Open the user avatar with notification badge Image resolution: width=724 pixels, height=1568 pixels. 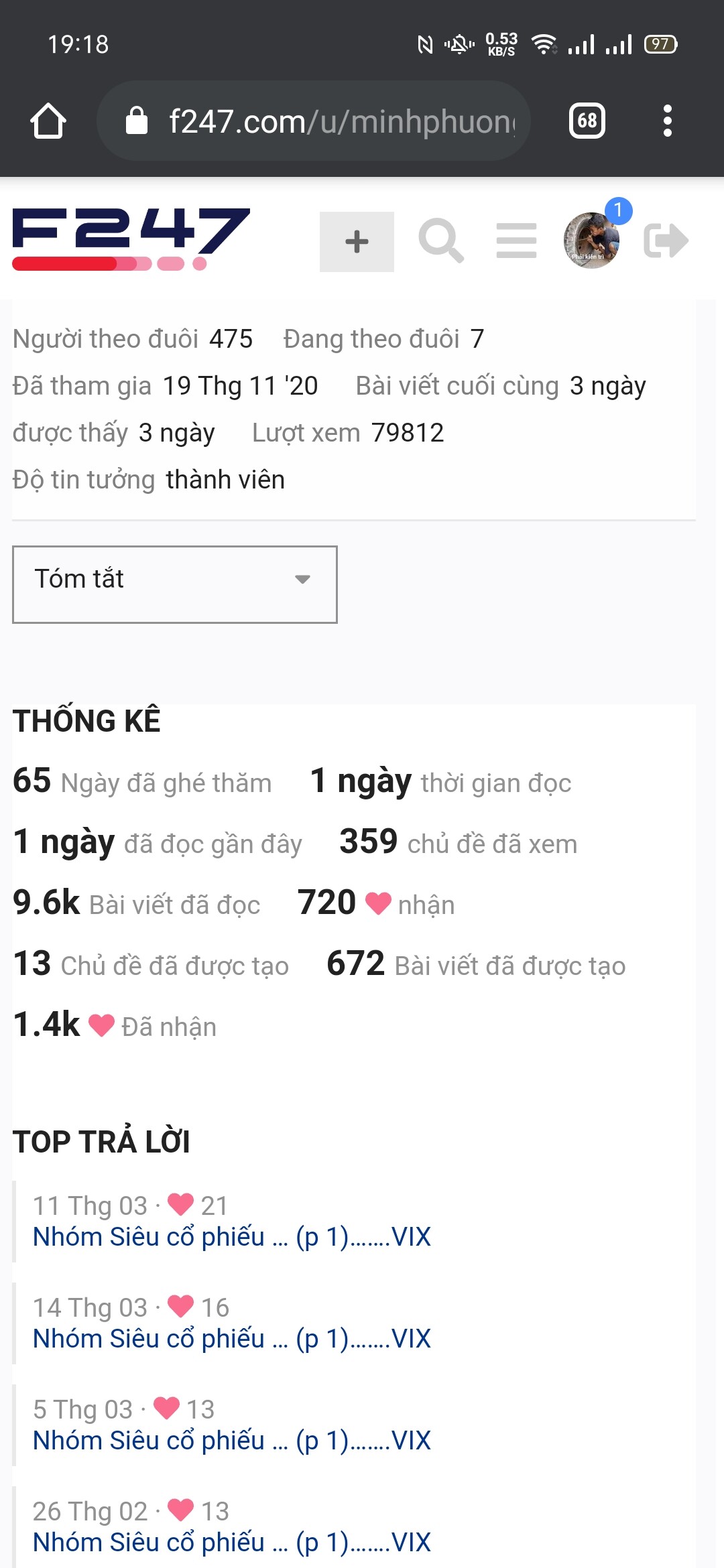591,241
